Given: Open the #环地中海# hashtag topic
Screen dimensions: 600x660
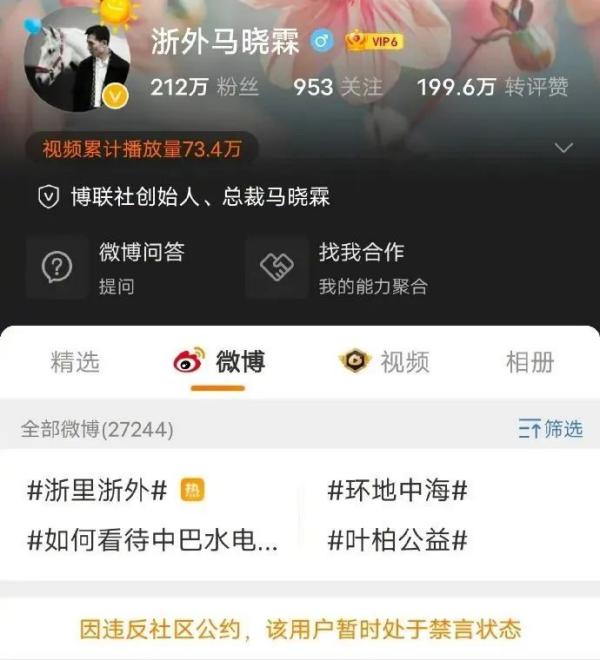Looking at the screenshot, I should 398,490.
